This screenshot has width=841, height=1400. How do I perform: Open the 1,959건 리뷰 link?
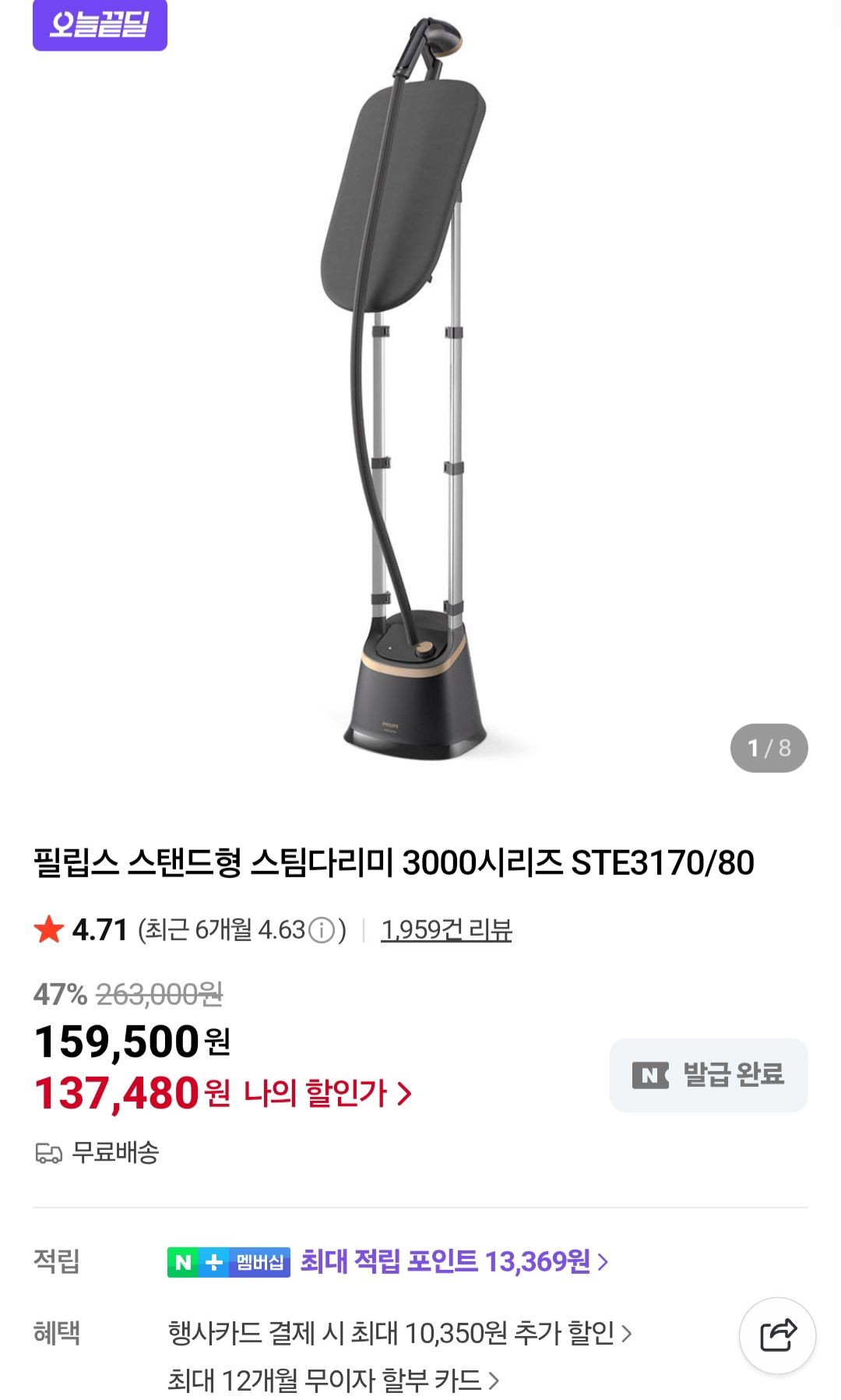(446, 929)
